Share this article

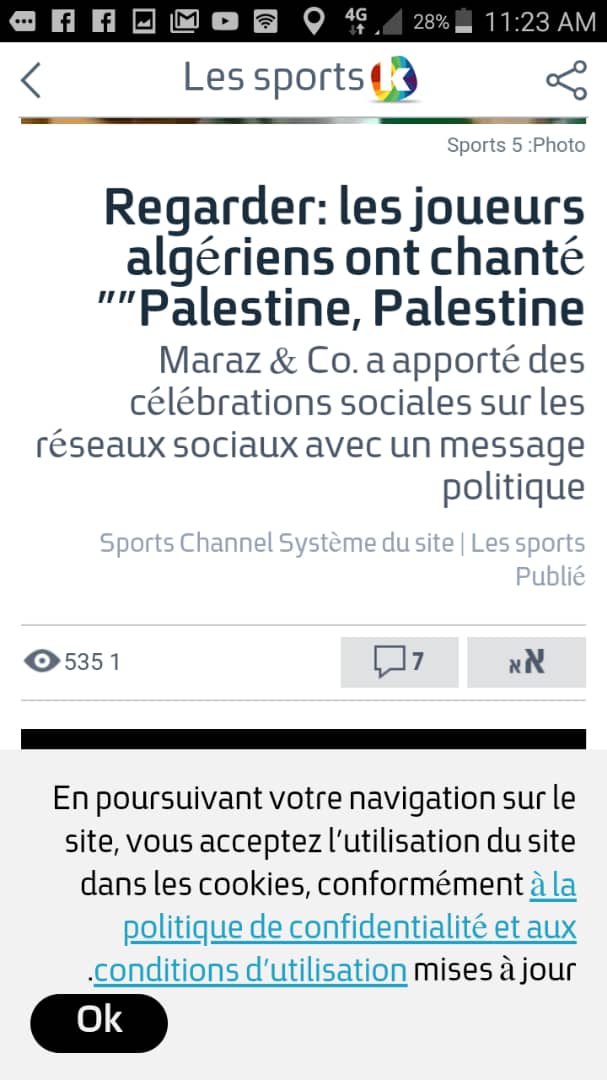tap(566, 80)
